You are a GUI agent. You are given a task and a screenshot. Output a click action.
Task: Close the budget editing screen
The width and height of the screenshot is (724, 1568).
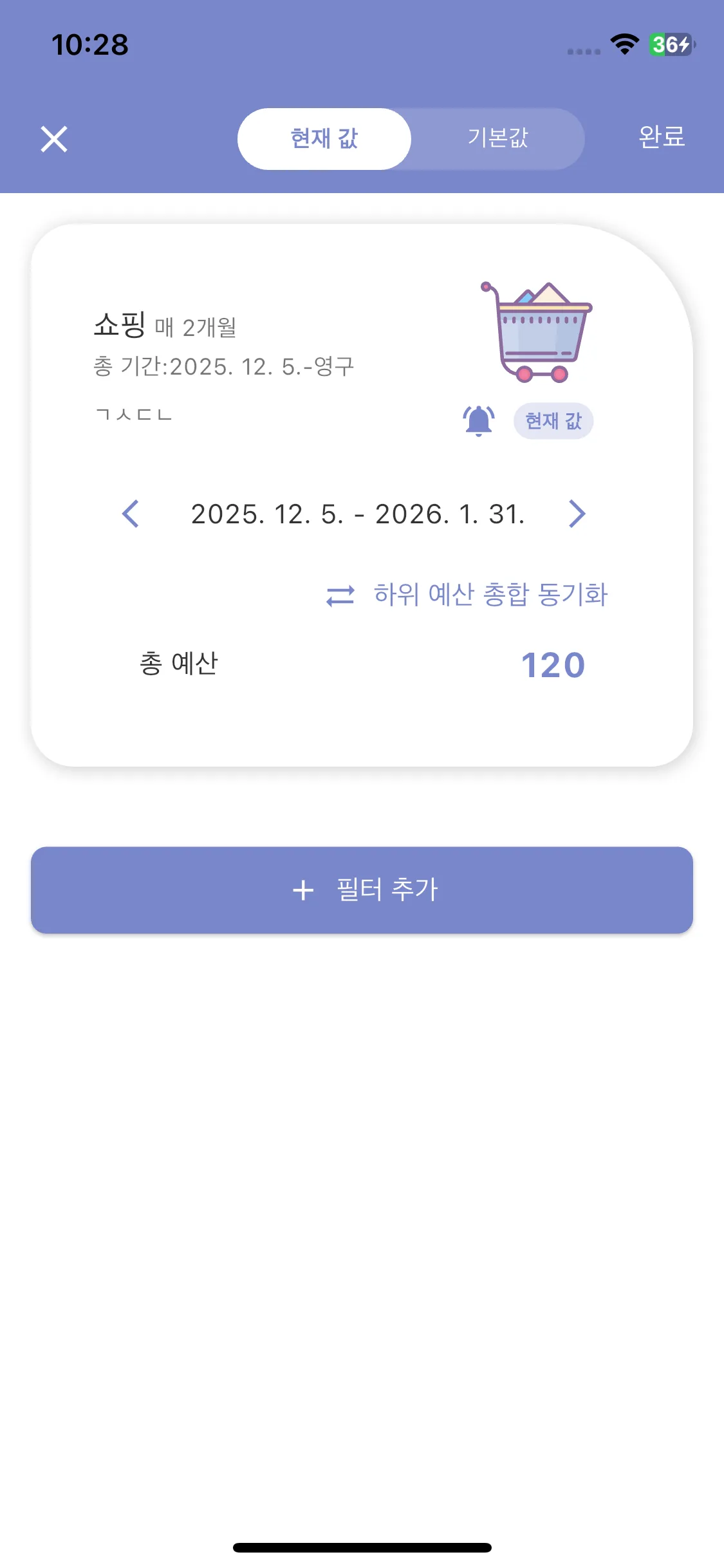click(54, 139)
